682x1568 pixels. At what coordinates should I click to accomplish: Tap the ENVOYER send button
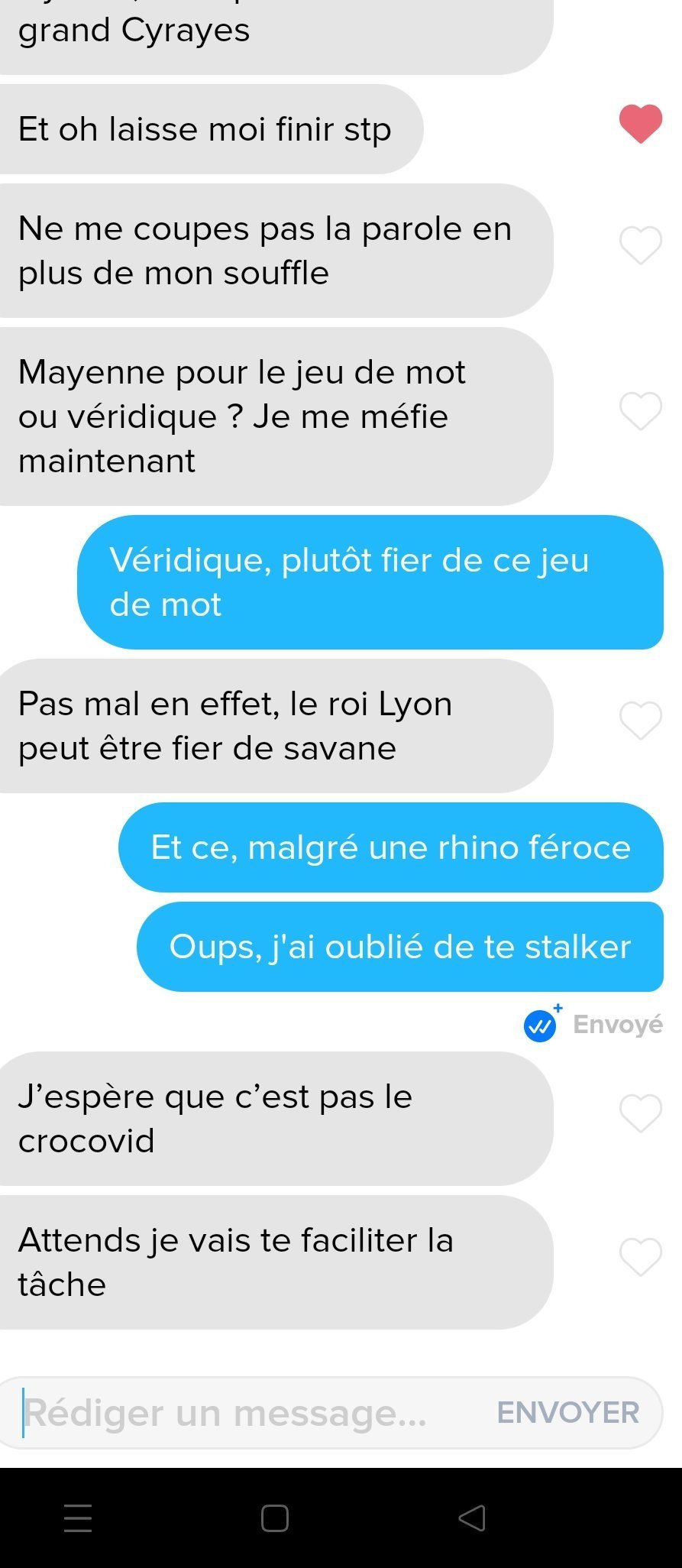[567, 1413]
